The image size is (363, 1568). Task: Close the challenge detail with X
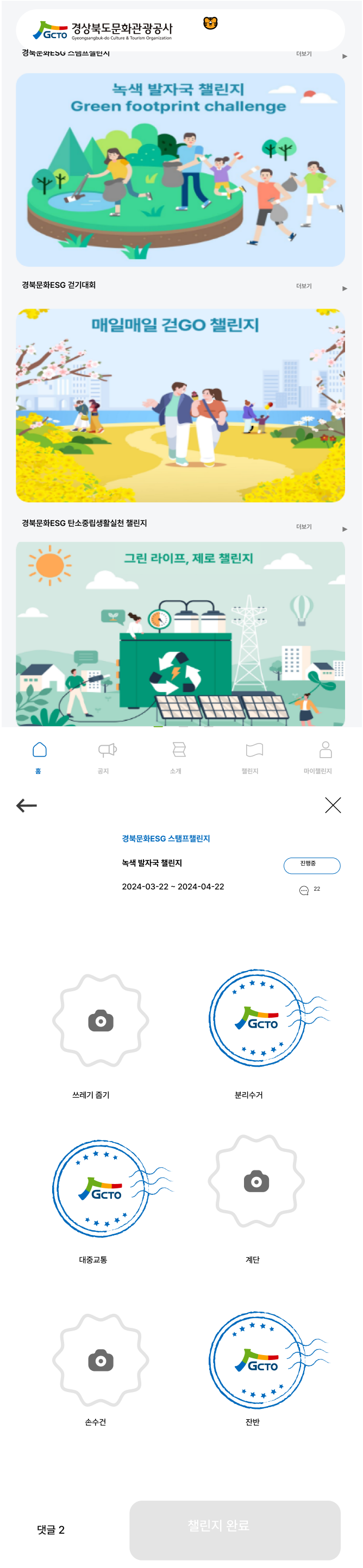click(333, 805)
